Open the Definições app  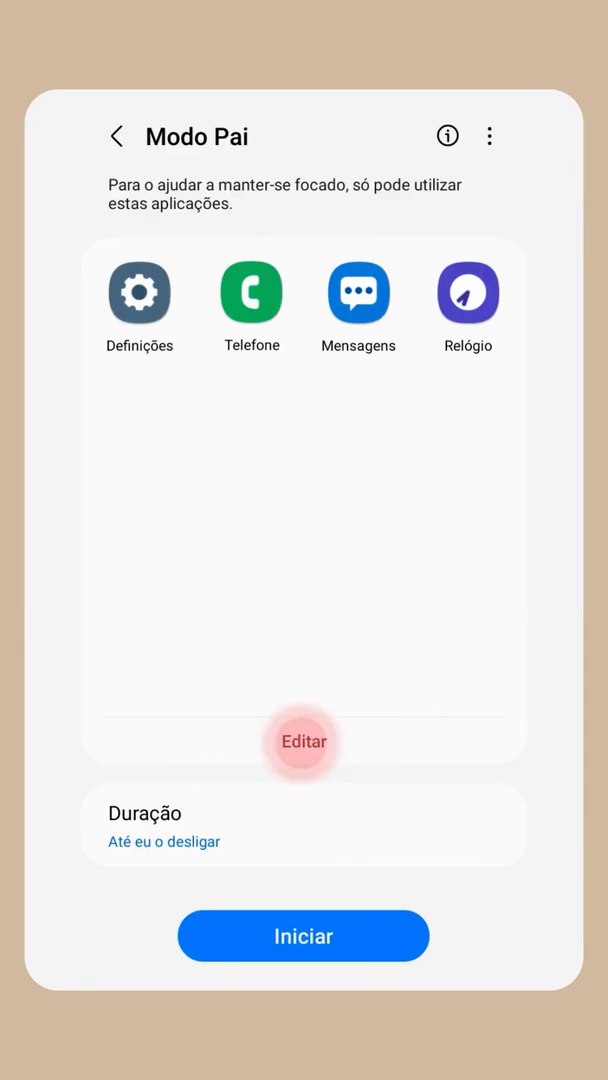[139, 293]
